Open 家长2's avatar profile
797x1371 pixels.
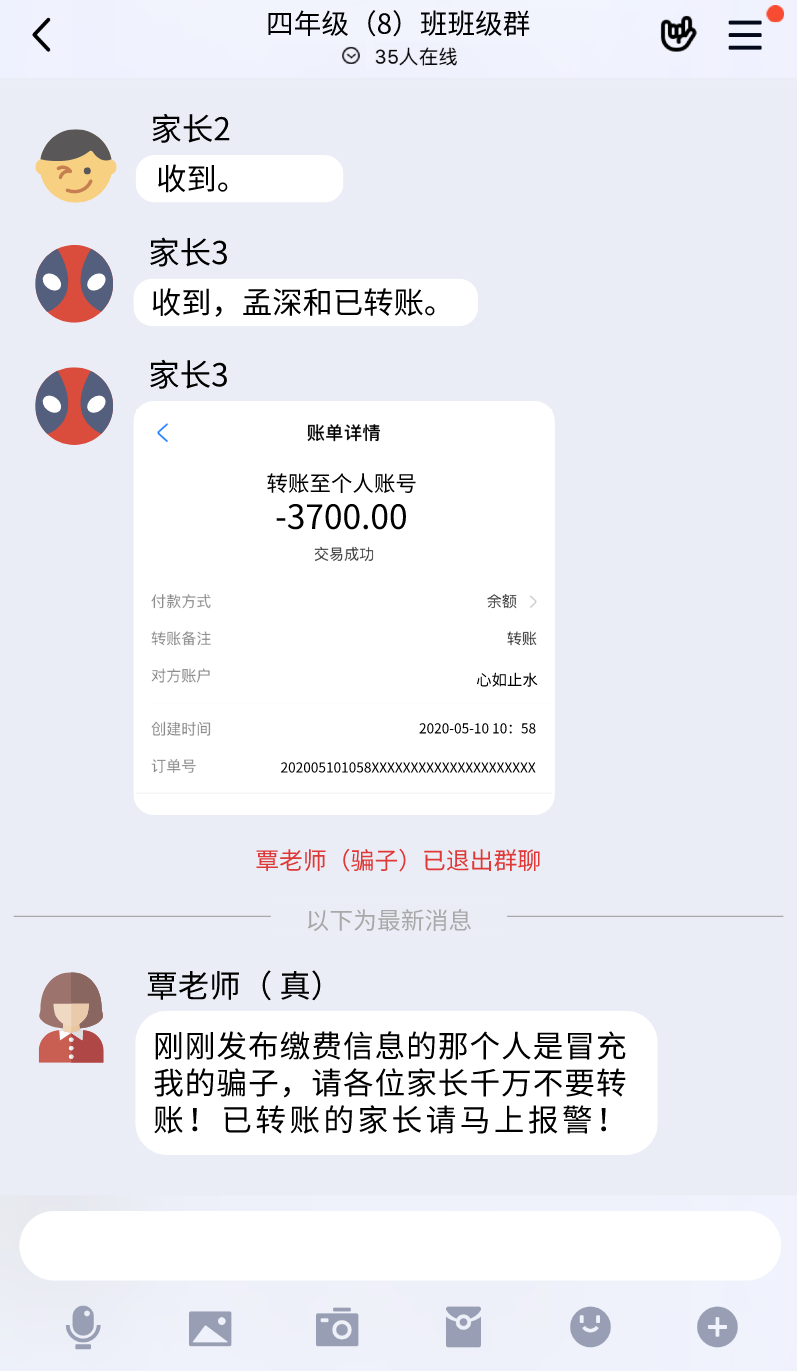76,166
